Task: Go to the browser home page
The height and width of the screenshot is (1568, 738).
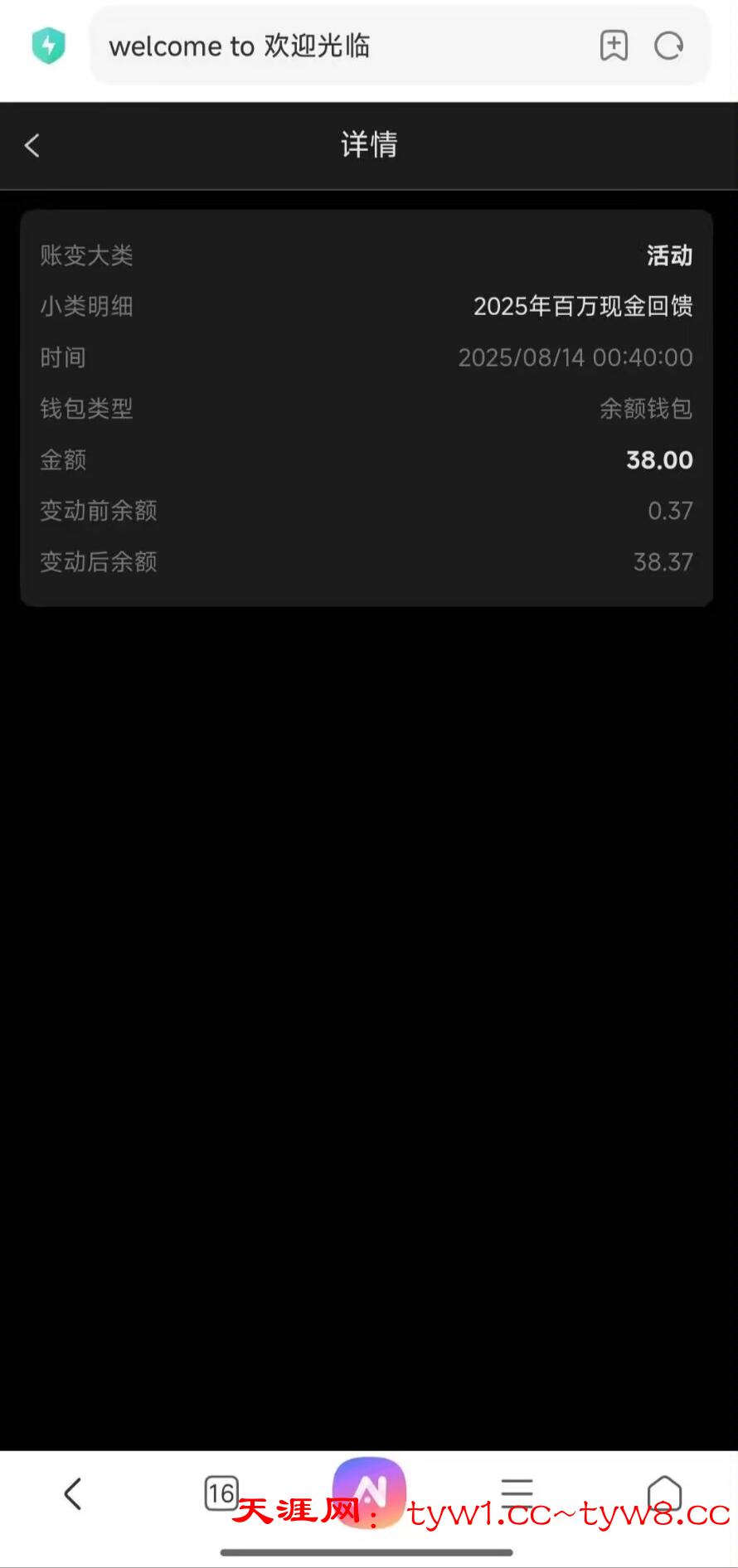Action: (x=664, y=1493)
